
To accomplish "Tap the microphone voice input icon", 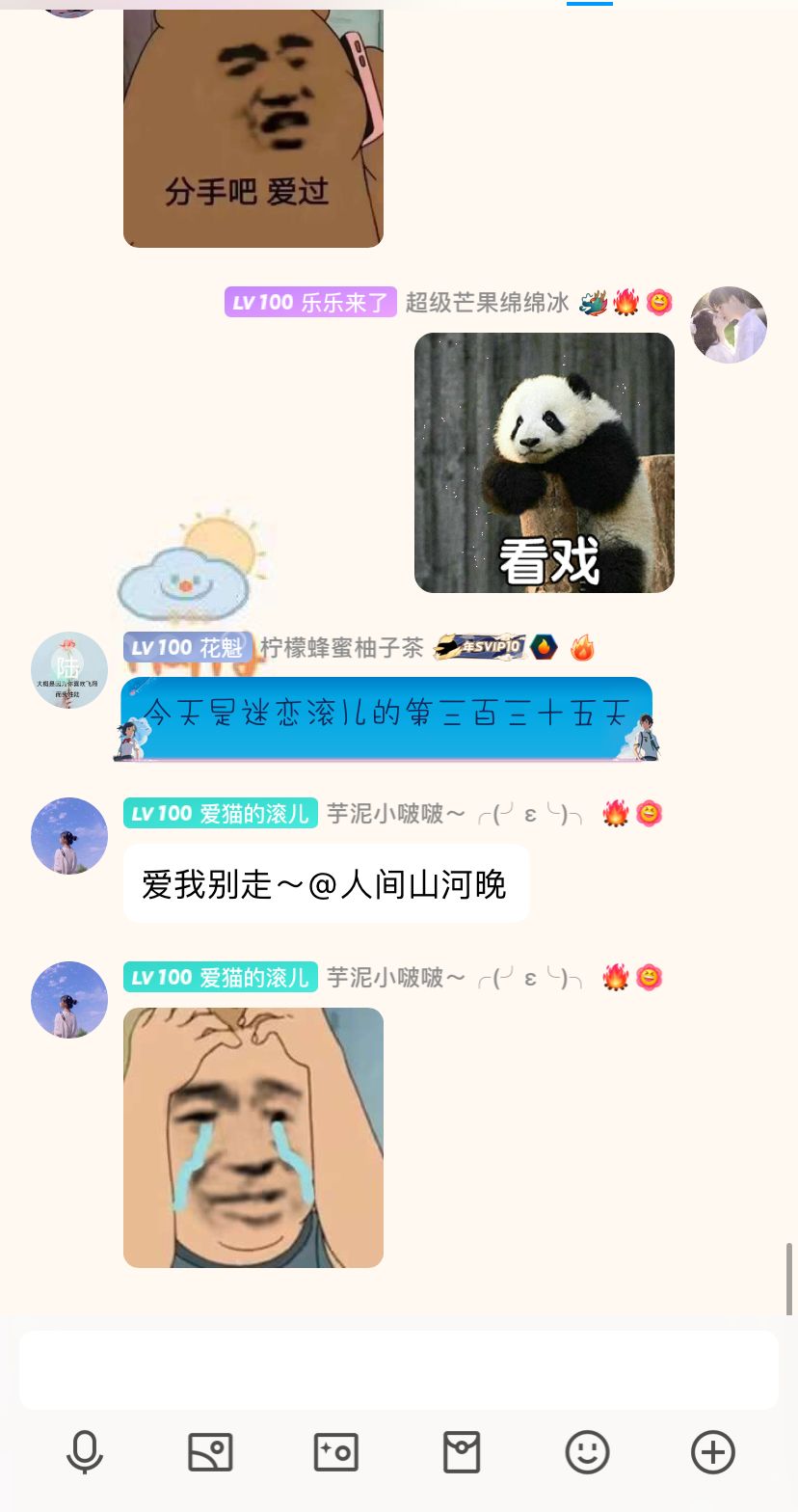I will tap(86, 1453).
